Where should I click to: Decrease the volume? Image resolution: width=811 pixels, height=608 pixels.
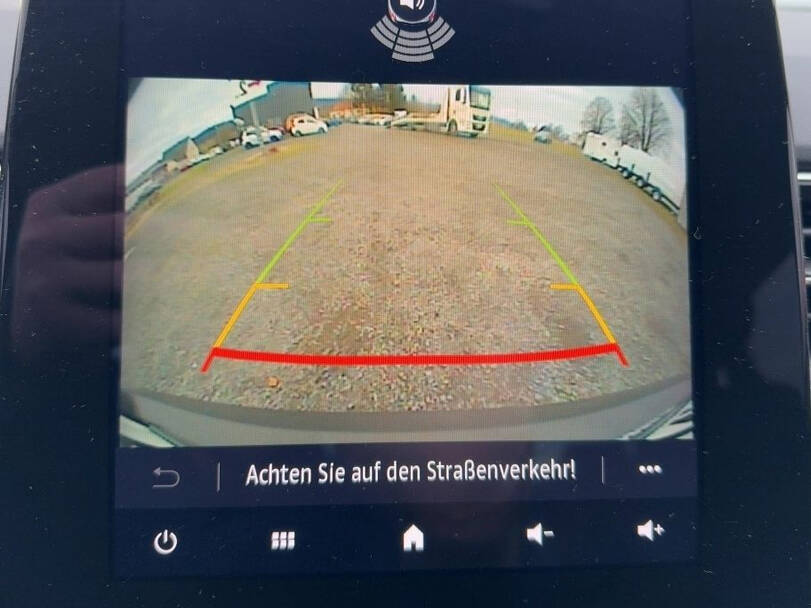point(540,536)
